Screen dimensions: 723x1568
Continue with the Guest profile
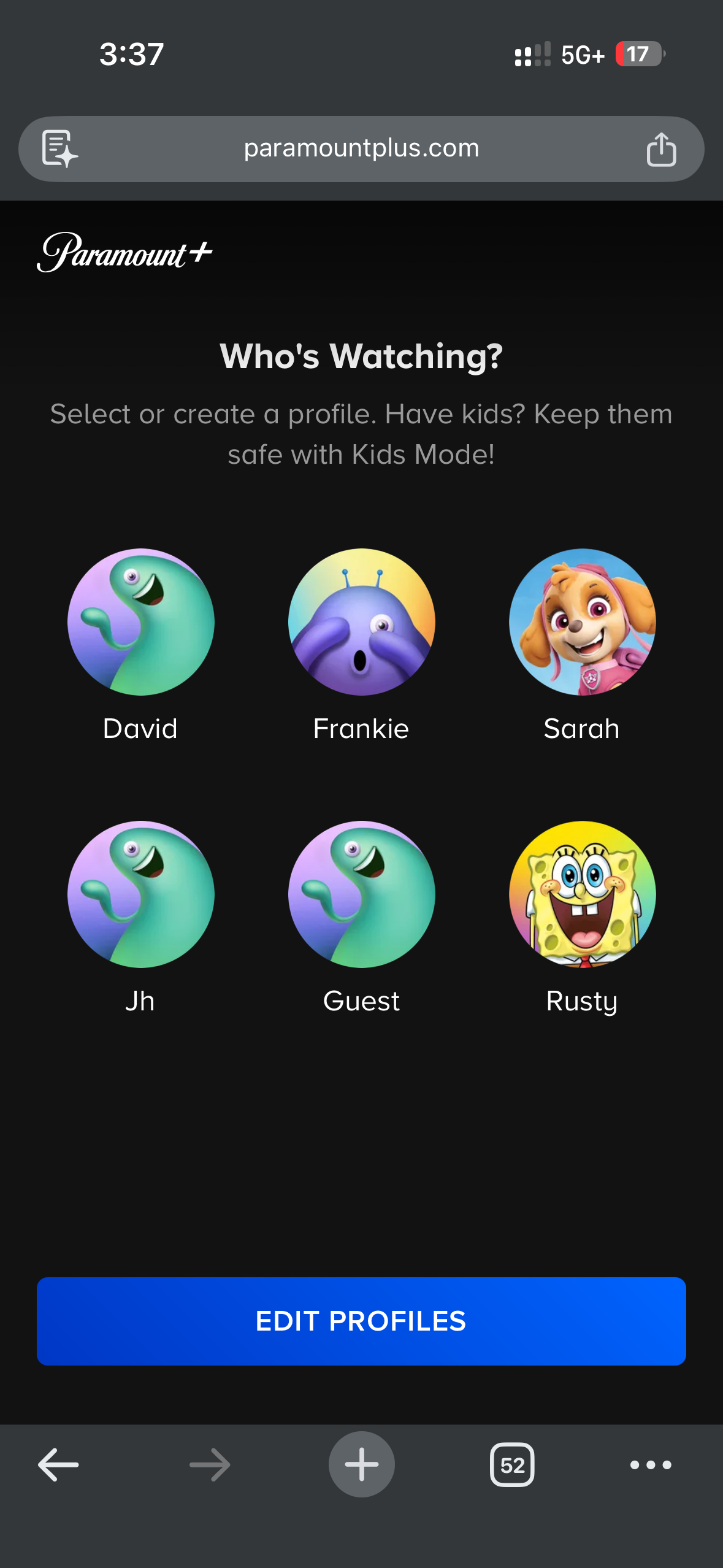point(361,894)
